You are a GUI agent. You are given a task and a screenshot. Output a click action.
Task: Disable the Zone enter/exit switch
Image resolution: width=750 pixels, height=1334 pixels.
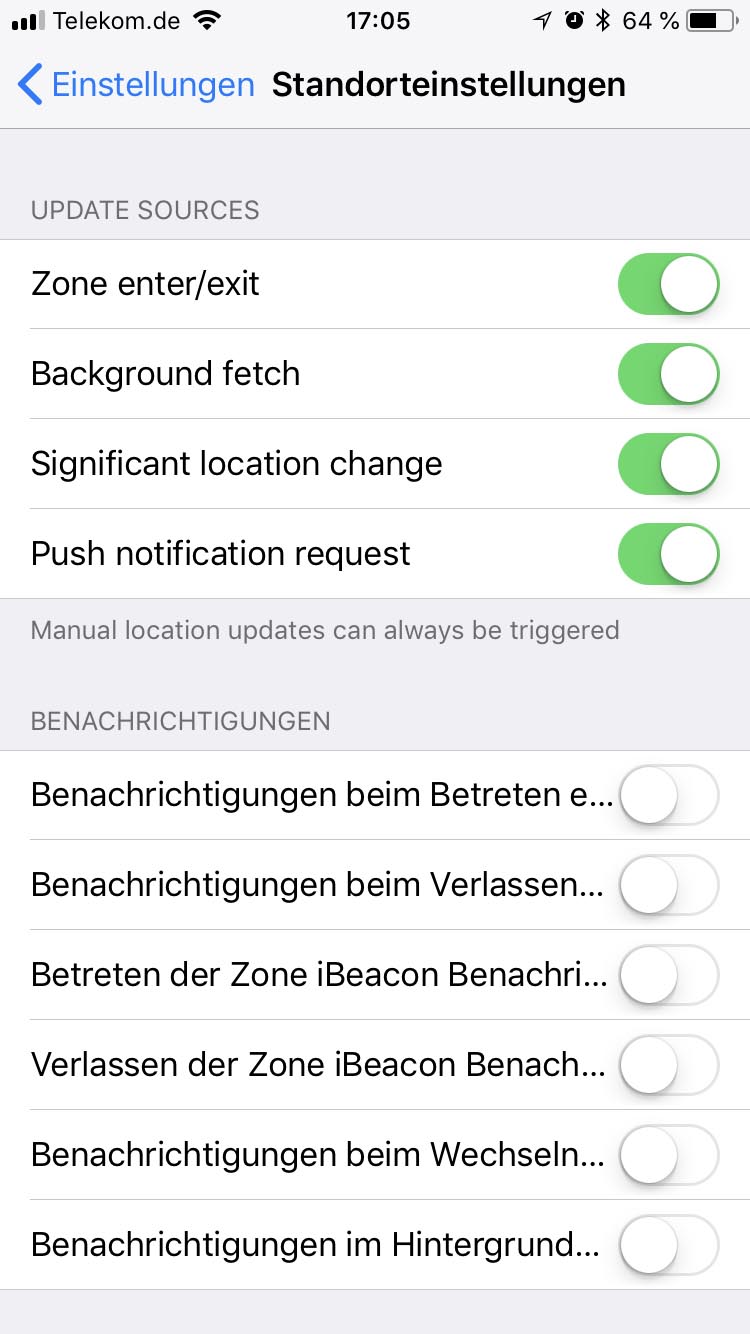(669, 284)
